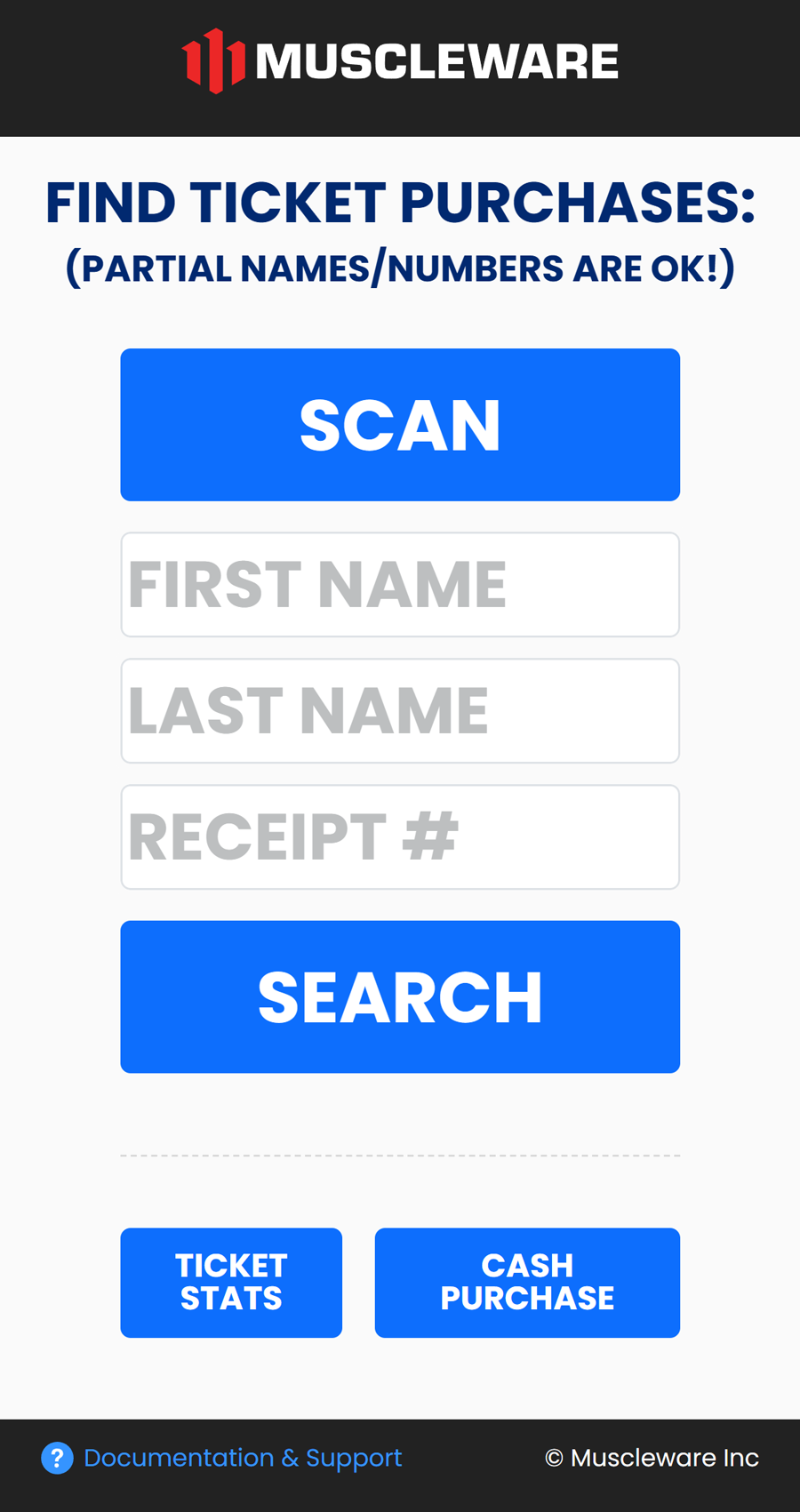Focus the First Name field
This screenshot has height=1512, width=800.
coord(400,585)
